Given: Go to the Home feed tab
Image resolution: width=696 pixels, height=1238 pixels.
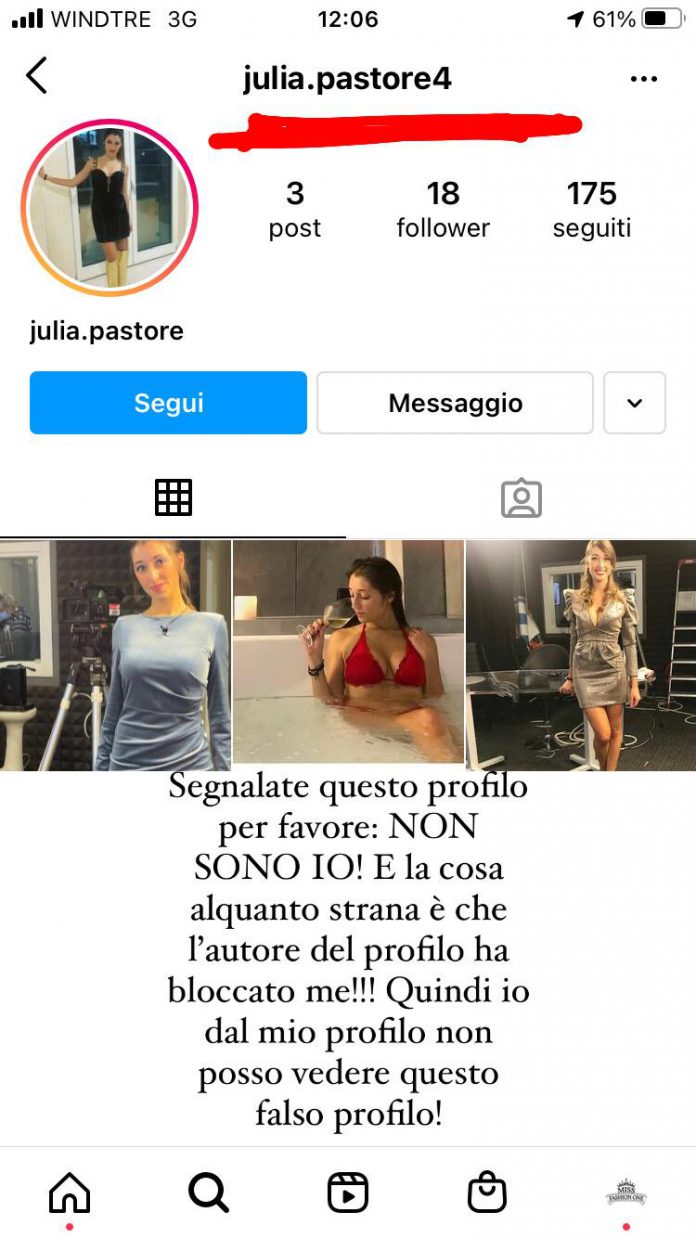Looking at the screenshot, I should pyautogui.click(x=69, y=1192).
